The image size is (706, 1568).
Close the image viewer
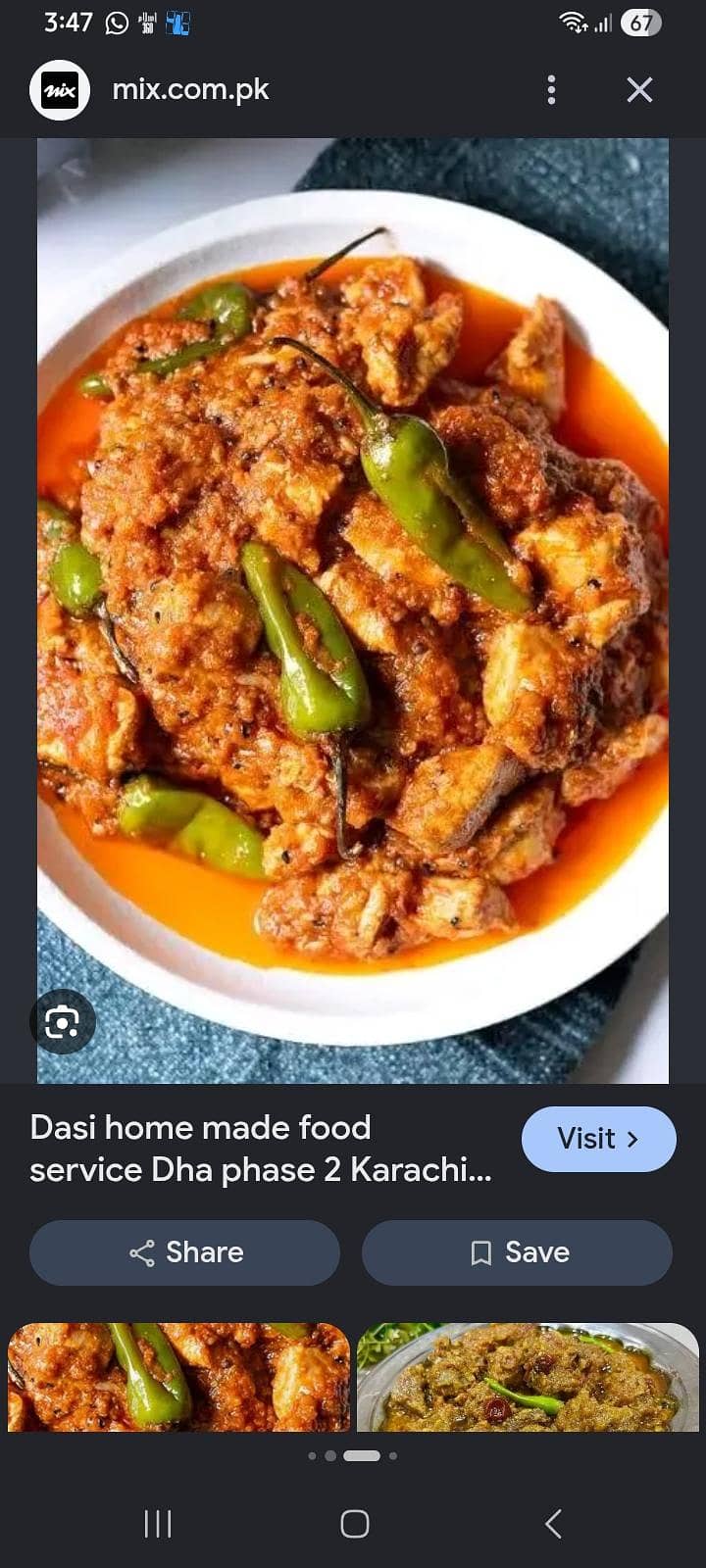tap(639, 90)
